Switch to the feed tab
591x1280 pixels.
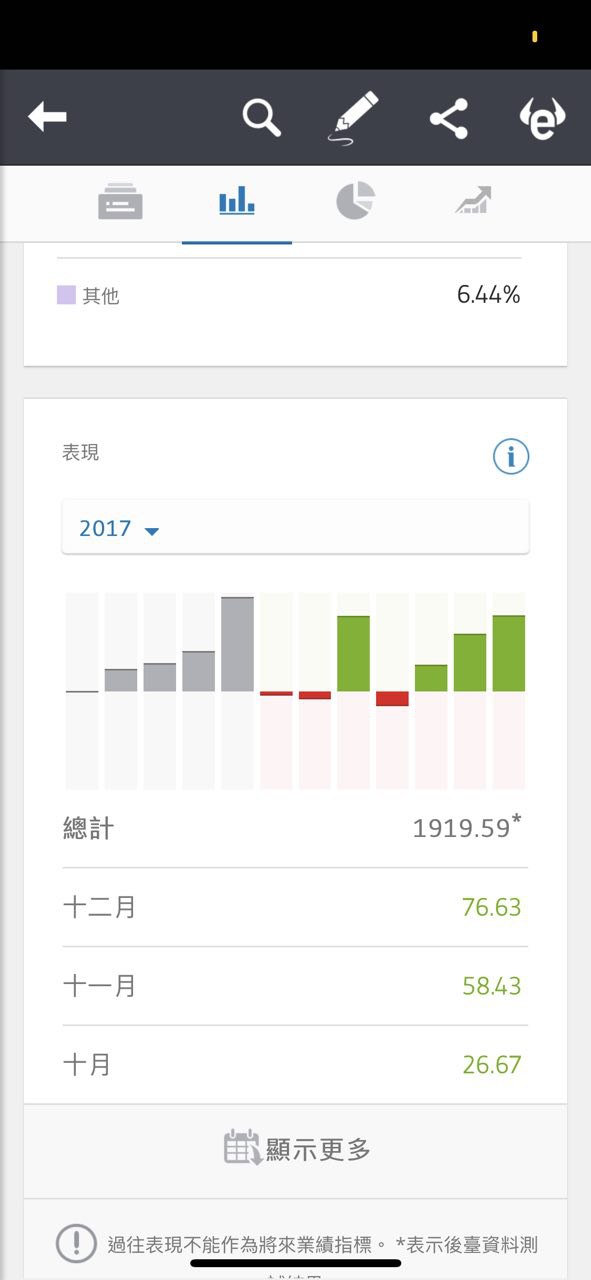pos(120,201)
